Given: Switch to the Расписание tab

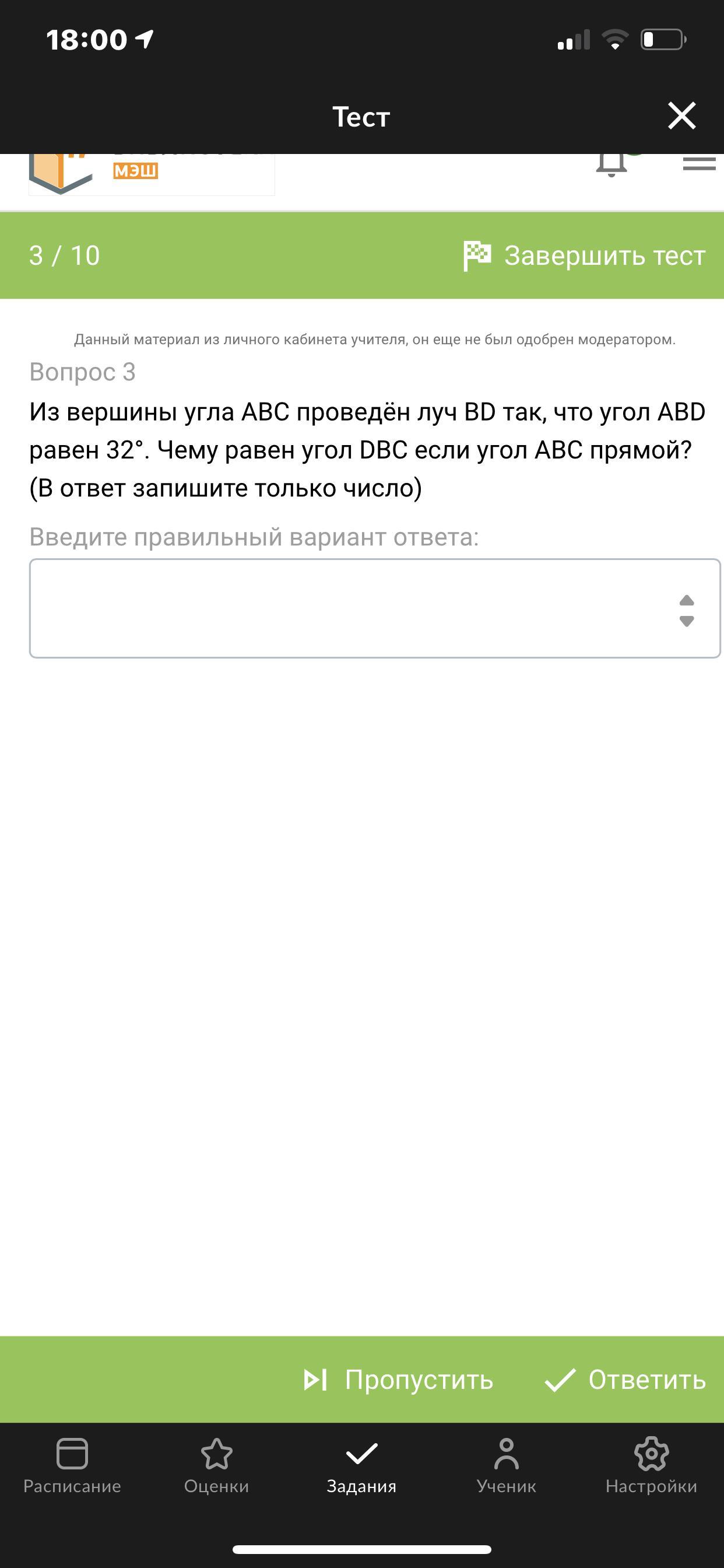Looking at the screenshot, I should [72, 1466].
